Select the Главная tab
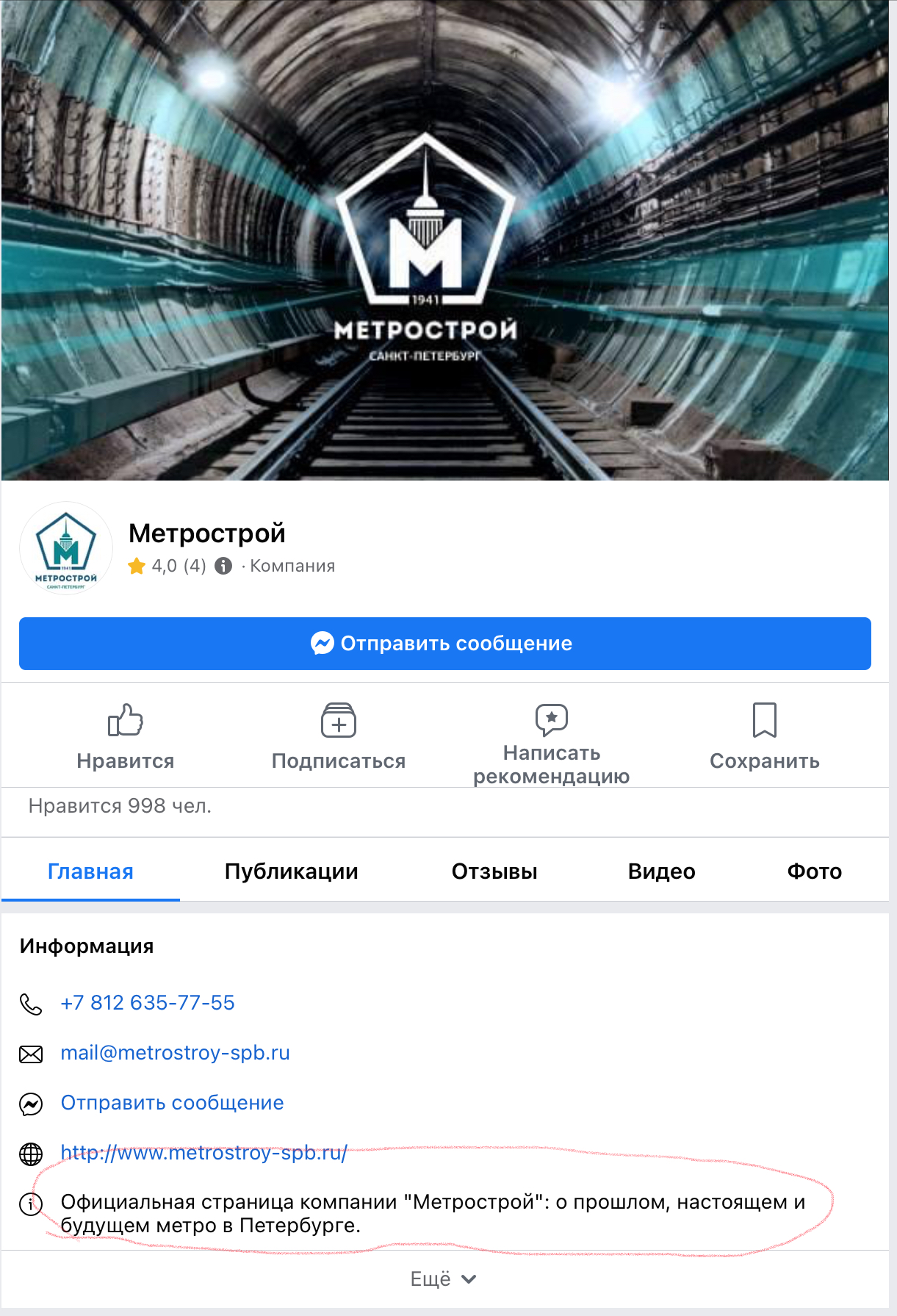Viewport: 897px width, 1316px height. pyautogui.click(x=90, y=871)
